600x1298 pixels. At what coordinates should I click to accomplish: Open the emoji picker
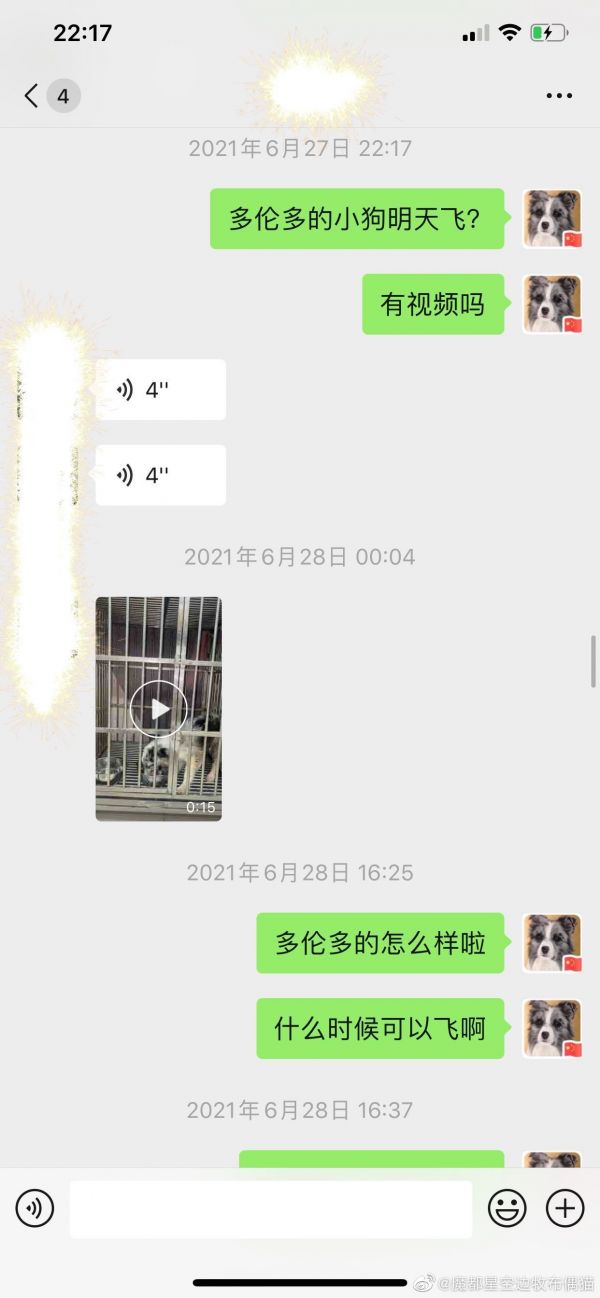[x=507, y=1209]
